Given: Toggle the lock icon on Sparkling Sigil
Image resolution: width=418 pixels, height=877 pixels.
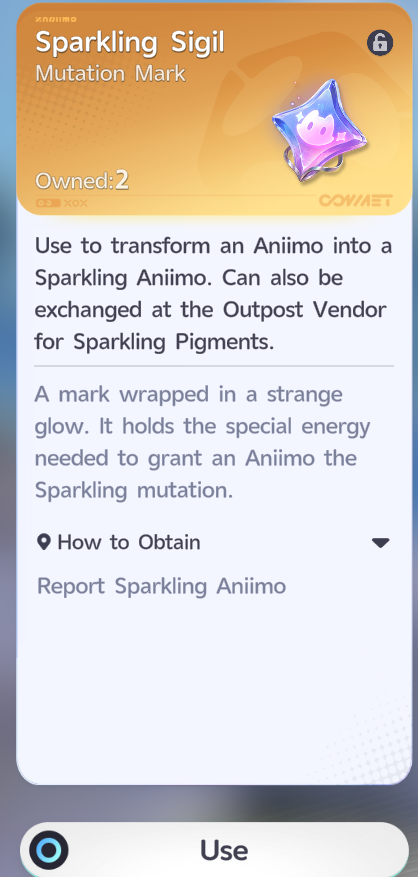Looking at the screenshot, I should click(380, 43).
